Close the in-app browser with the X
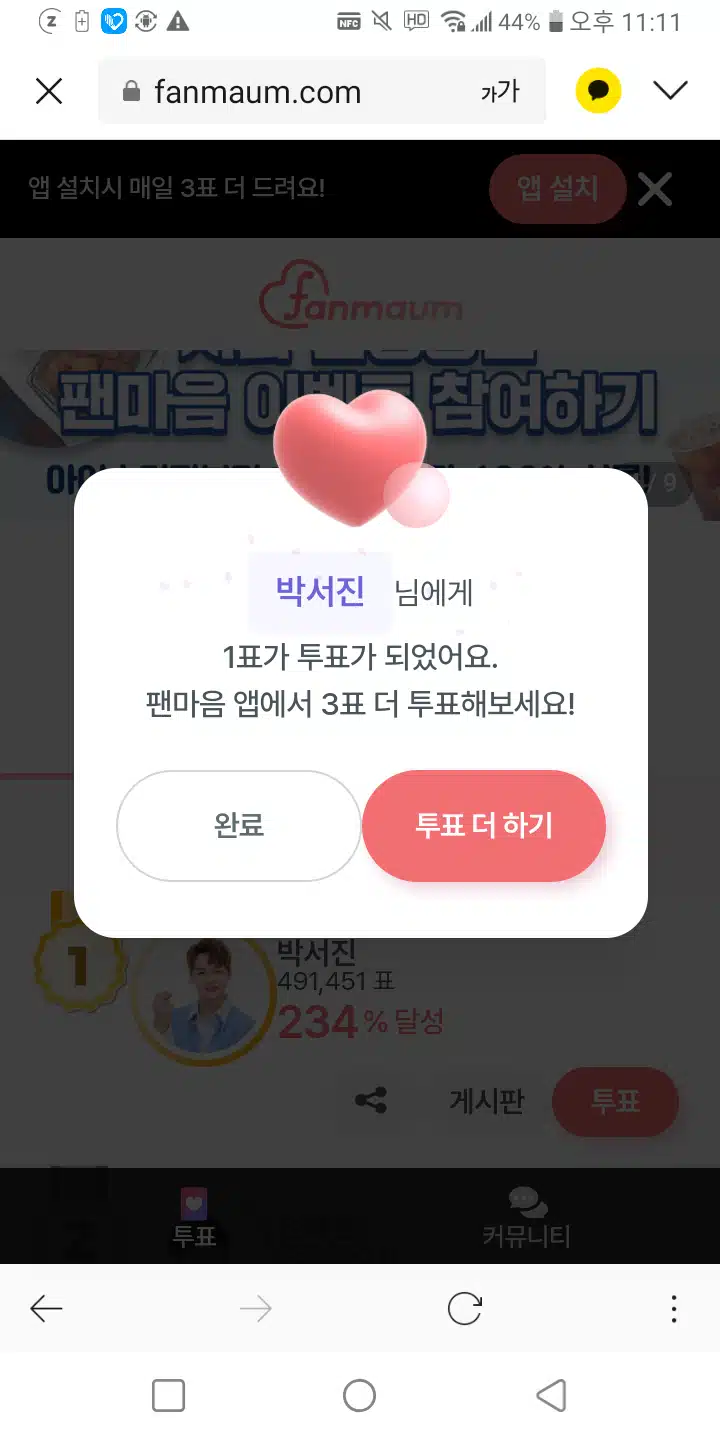This screenshot has width=720, height=1440. tap(49, 92)
